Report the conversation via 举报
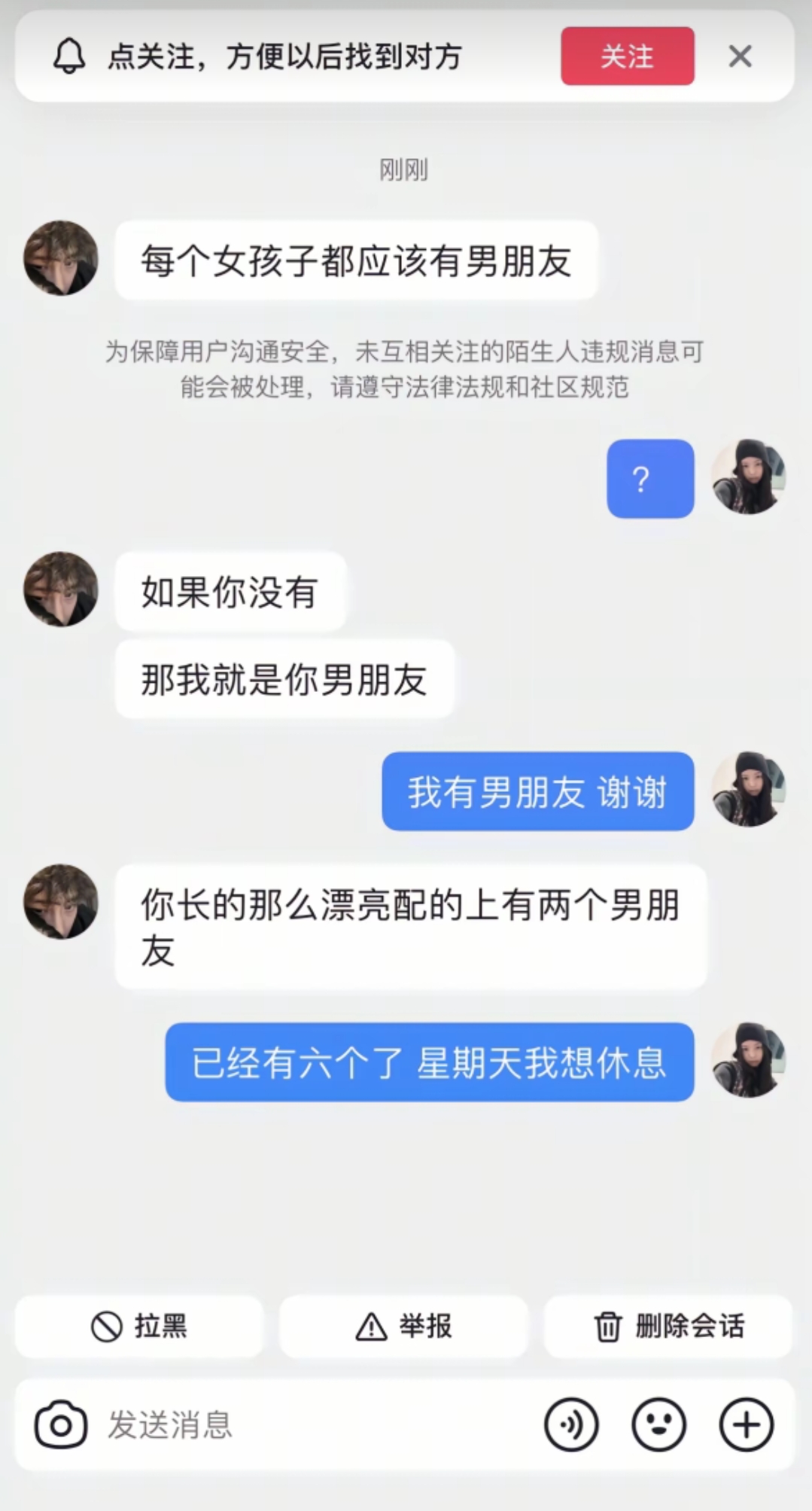The image size is (812, 1511). pyautogui.click(x=404, y=1326)
